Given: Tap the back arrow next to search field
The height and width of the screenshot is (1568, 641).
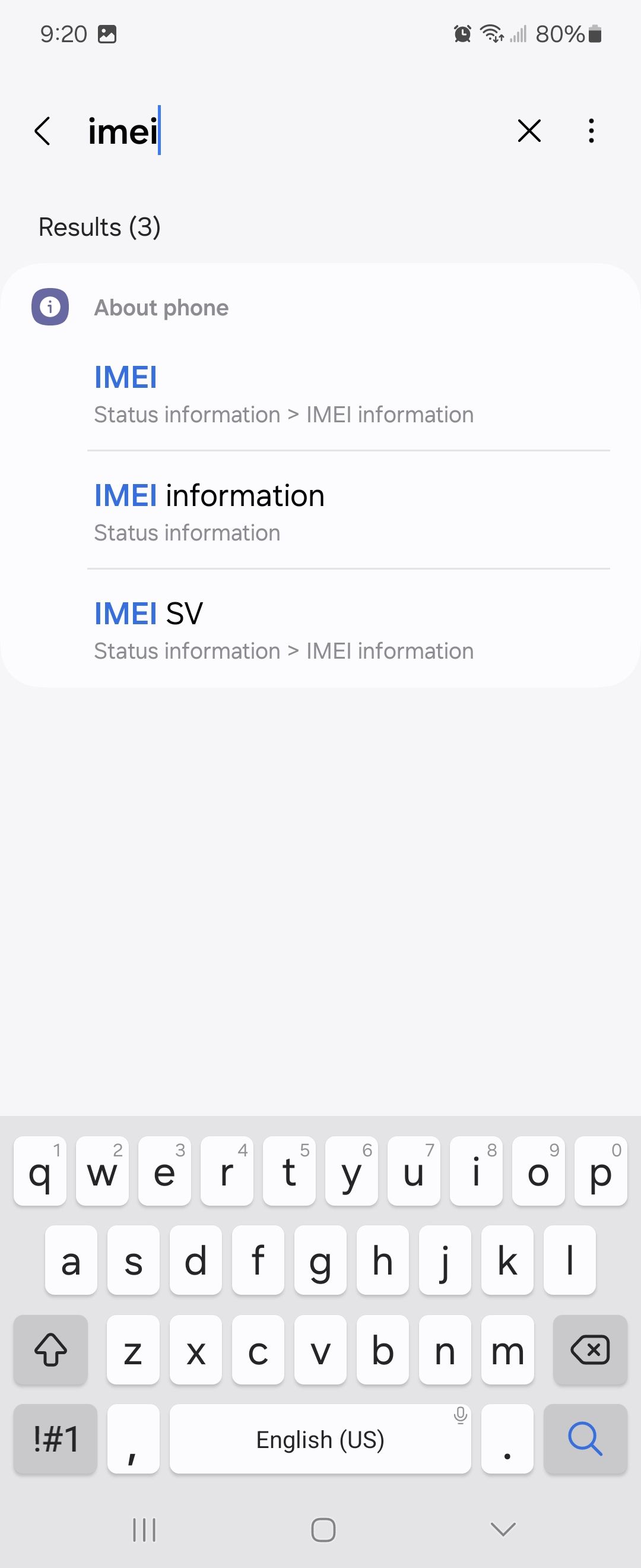Looking at the screenshot, I should pyautogui.click(x=43, y=131).
